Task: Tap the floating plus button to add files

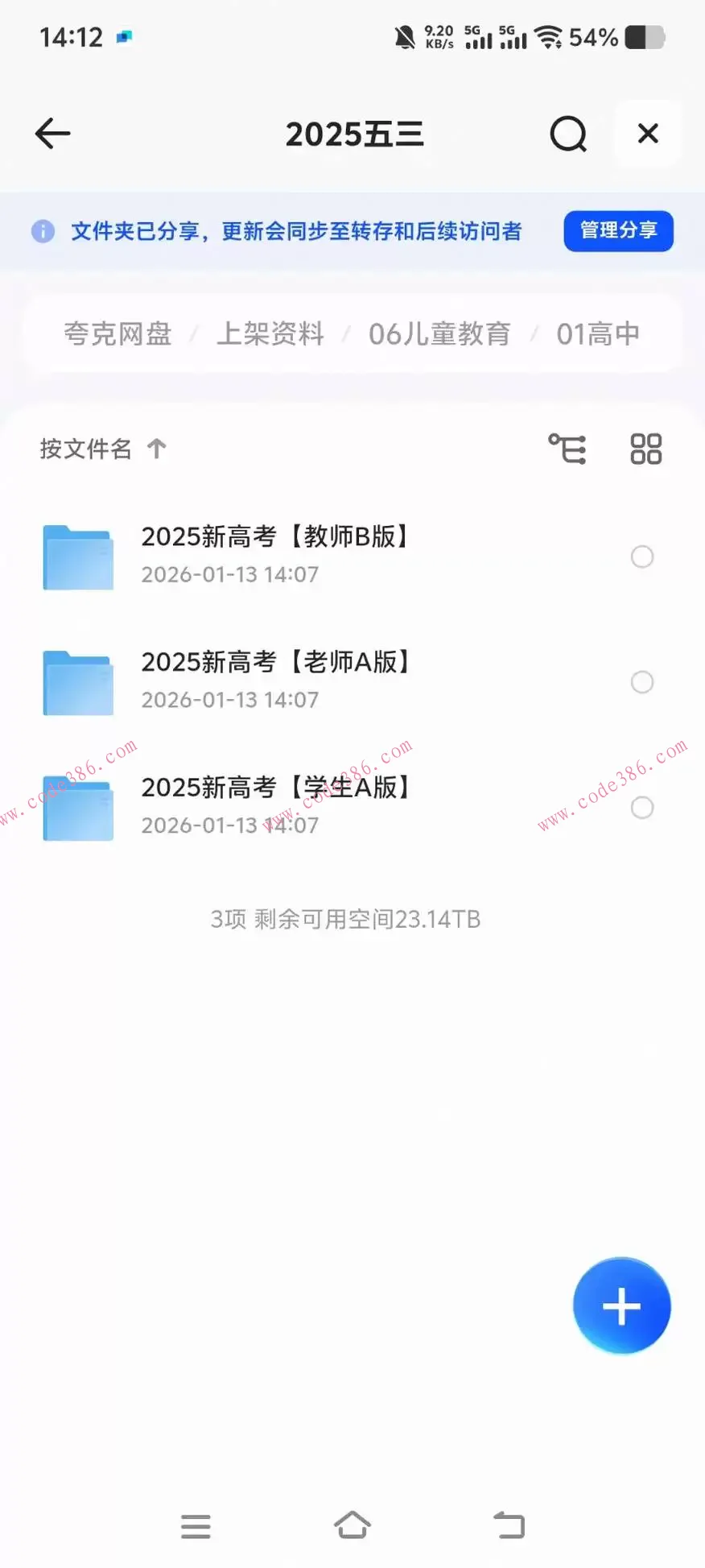Action: 620,1305
